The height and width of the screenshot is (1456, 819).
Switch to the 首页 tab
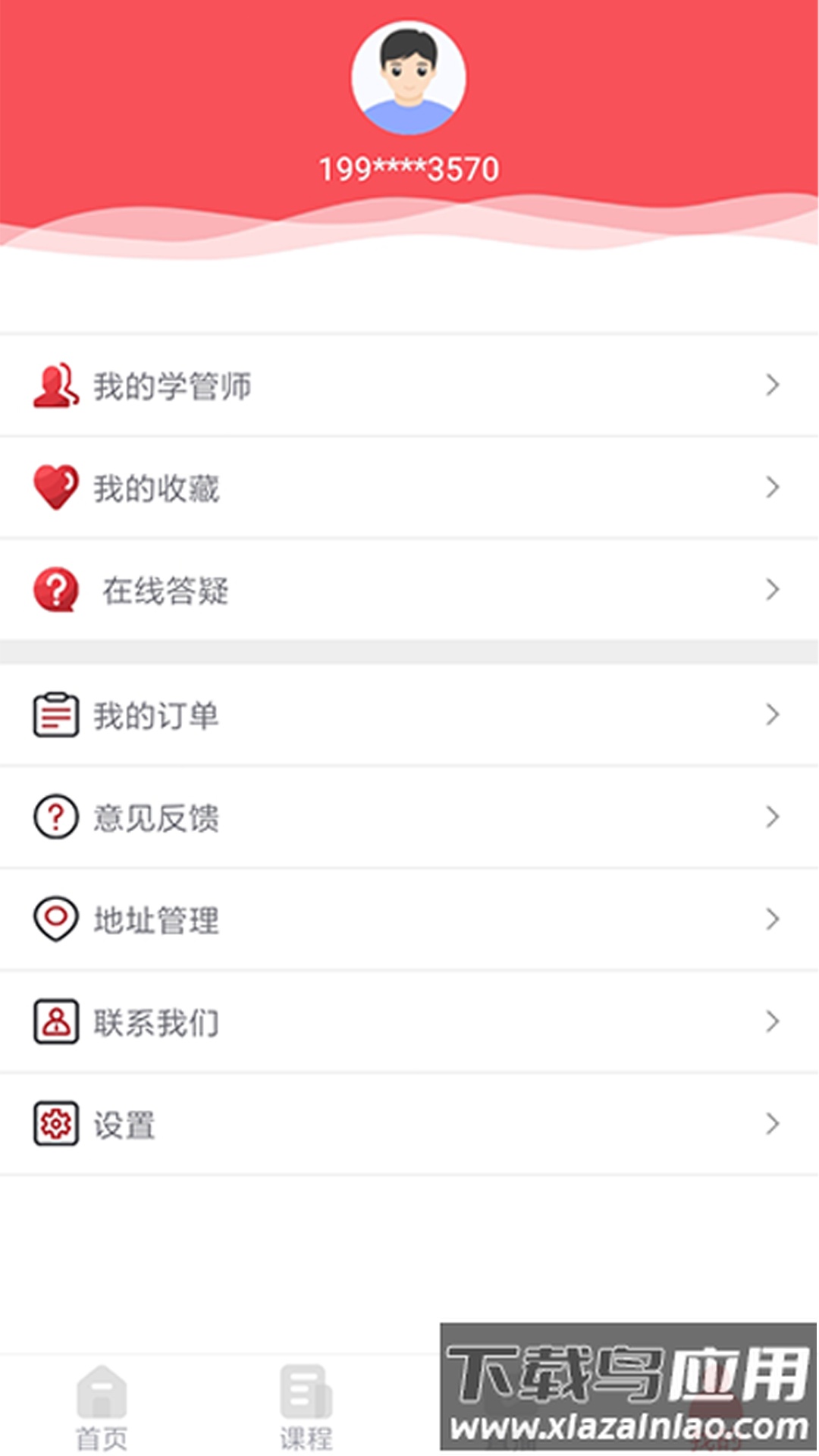tap(102, 1407)
